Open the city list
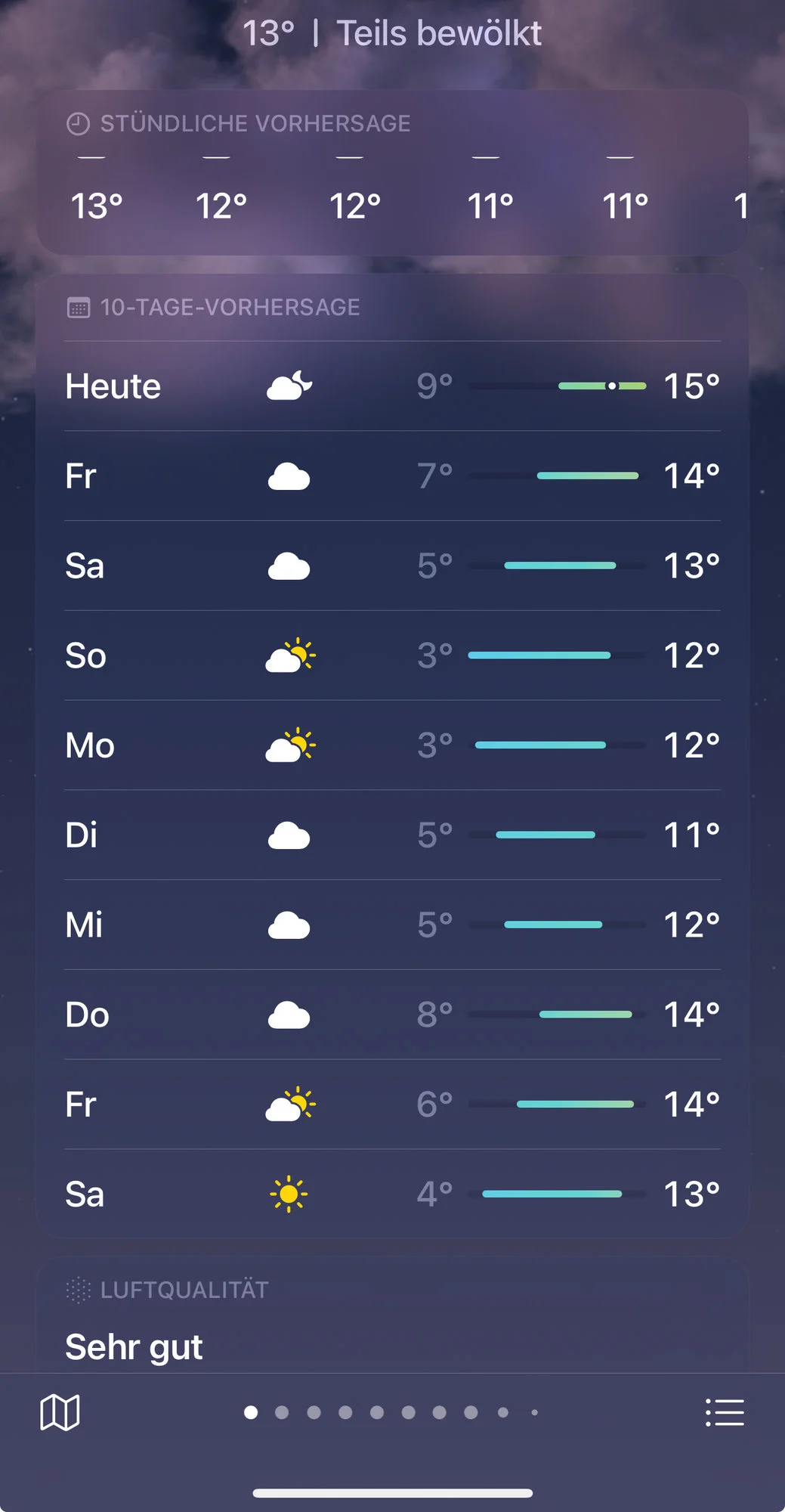The height and width of the screenshot is (1512, 785). [725, 1412]
